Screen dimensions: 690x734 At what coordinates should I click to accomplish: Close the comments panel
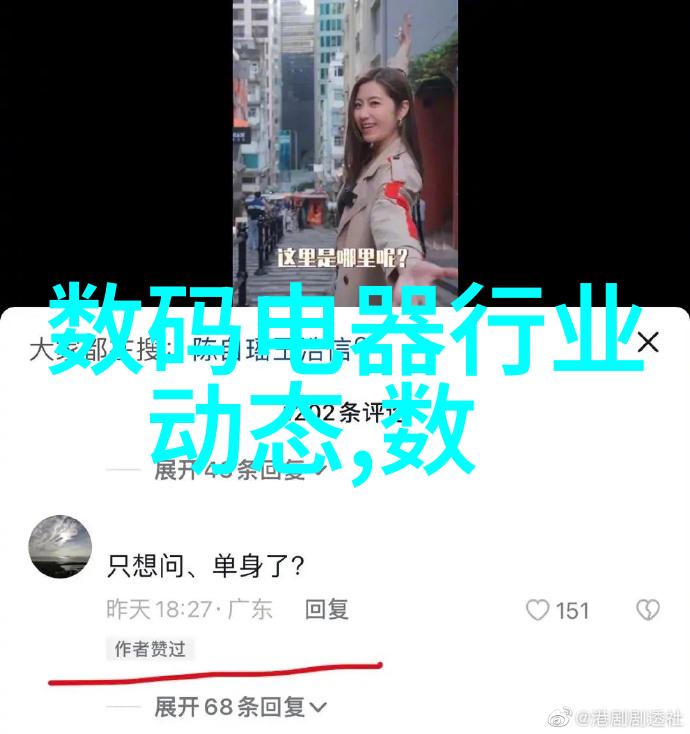(647, 343)
